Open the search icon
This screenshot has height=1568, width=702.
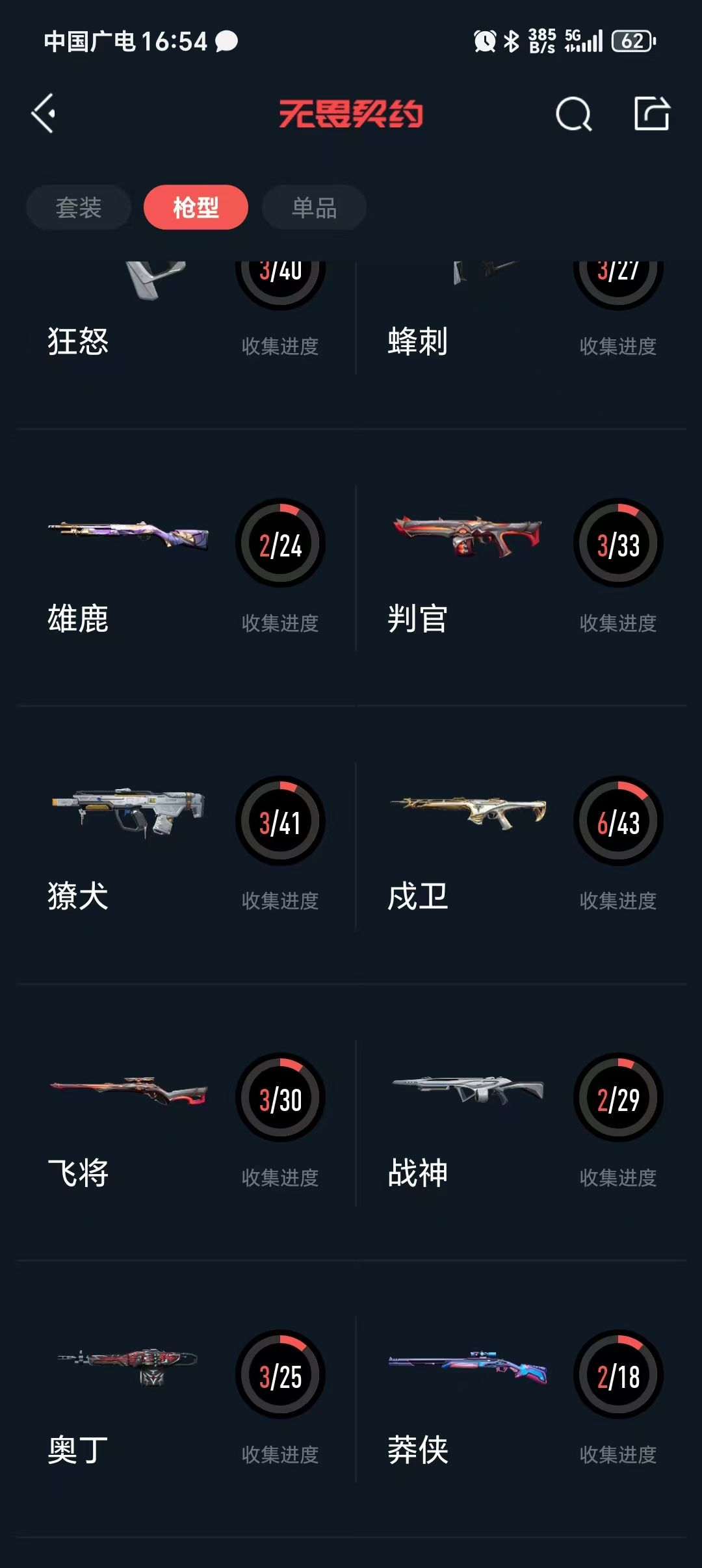click(x=573, y=114)
